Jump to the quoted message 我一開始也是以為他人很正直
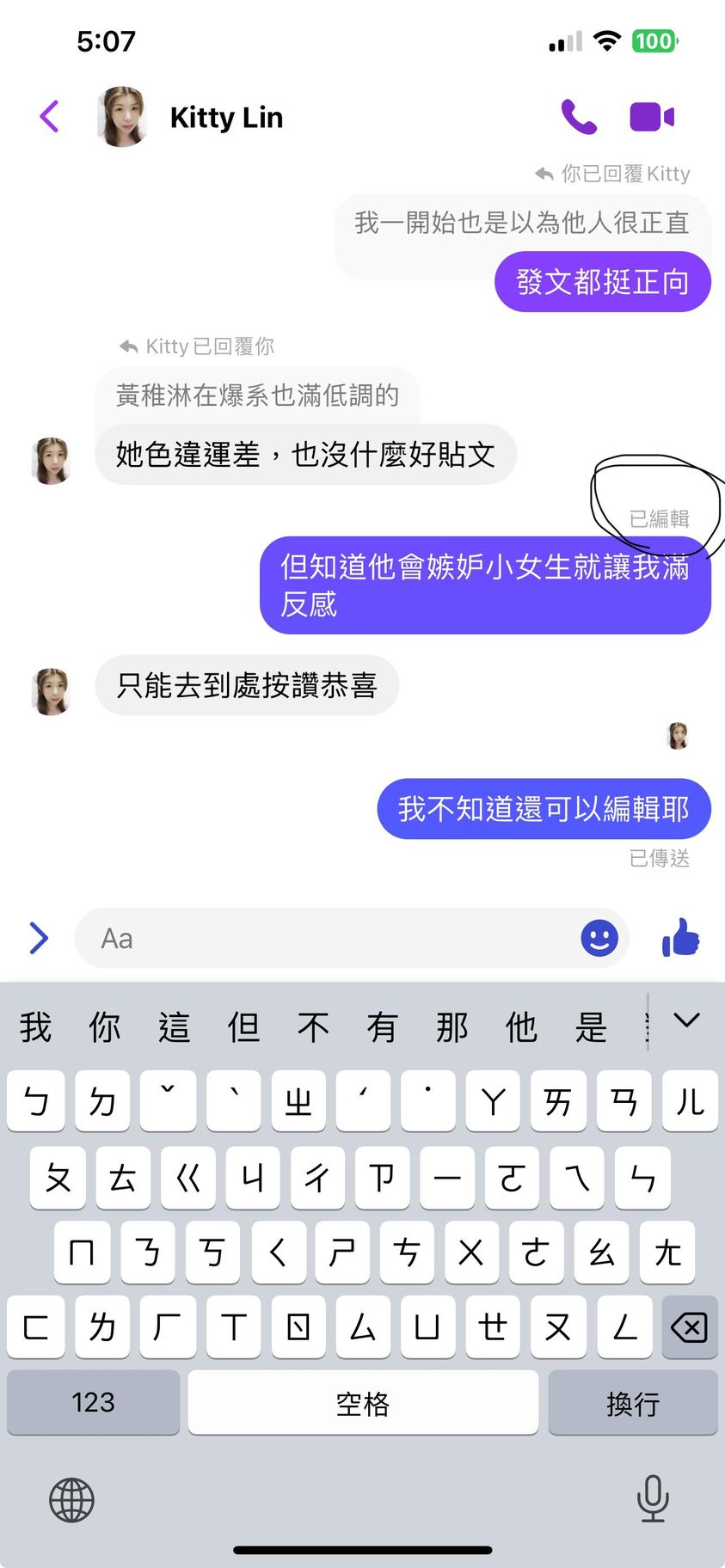 coord(521,224)
